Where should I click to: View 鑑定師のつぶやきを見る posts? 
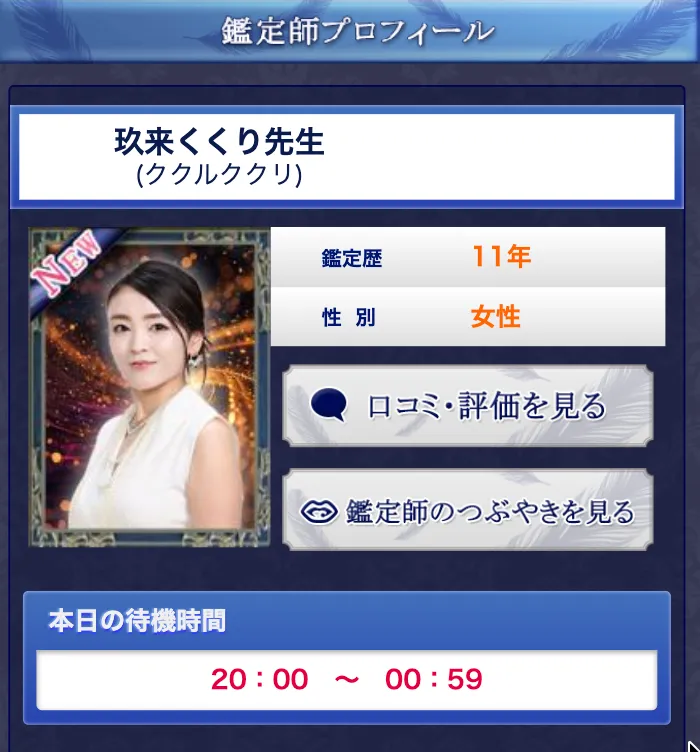[467, 511]
